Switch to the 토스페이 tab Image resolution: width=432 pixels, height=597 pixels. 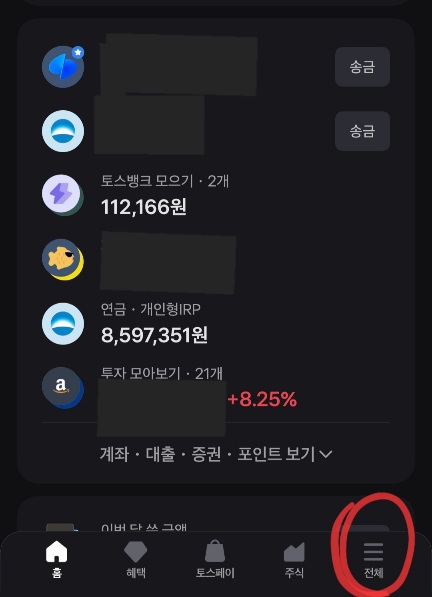(215, 559)
